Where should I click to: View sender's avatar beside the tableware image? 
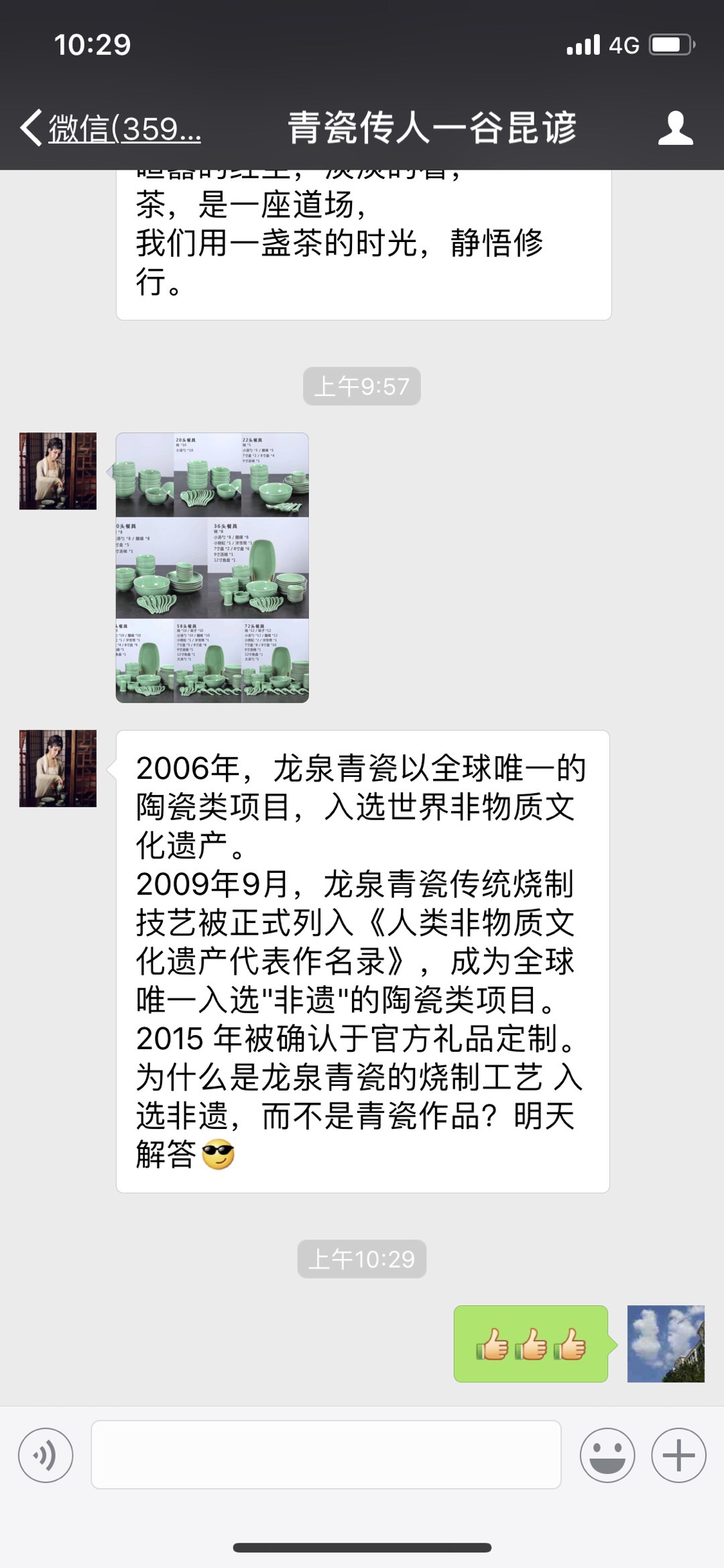[x=58, y=471]
